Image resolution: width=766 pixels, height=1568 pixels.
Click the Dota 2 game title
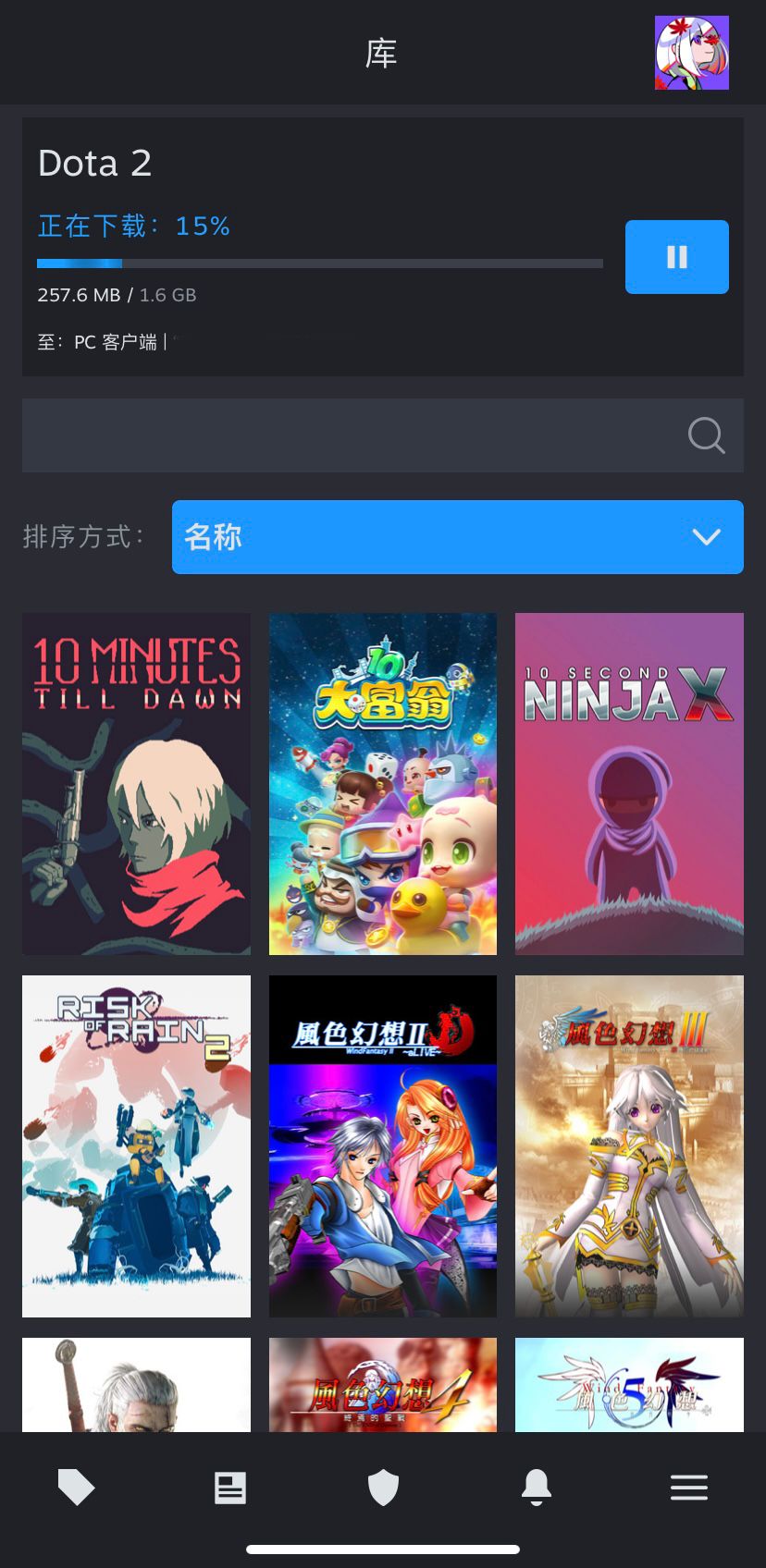coord(95,164)
